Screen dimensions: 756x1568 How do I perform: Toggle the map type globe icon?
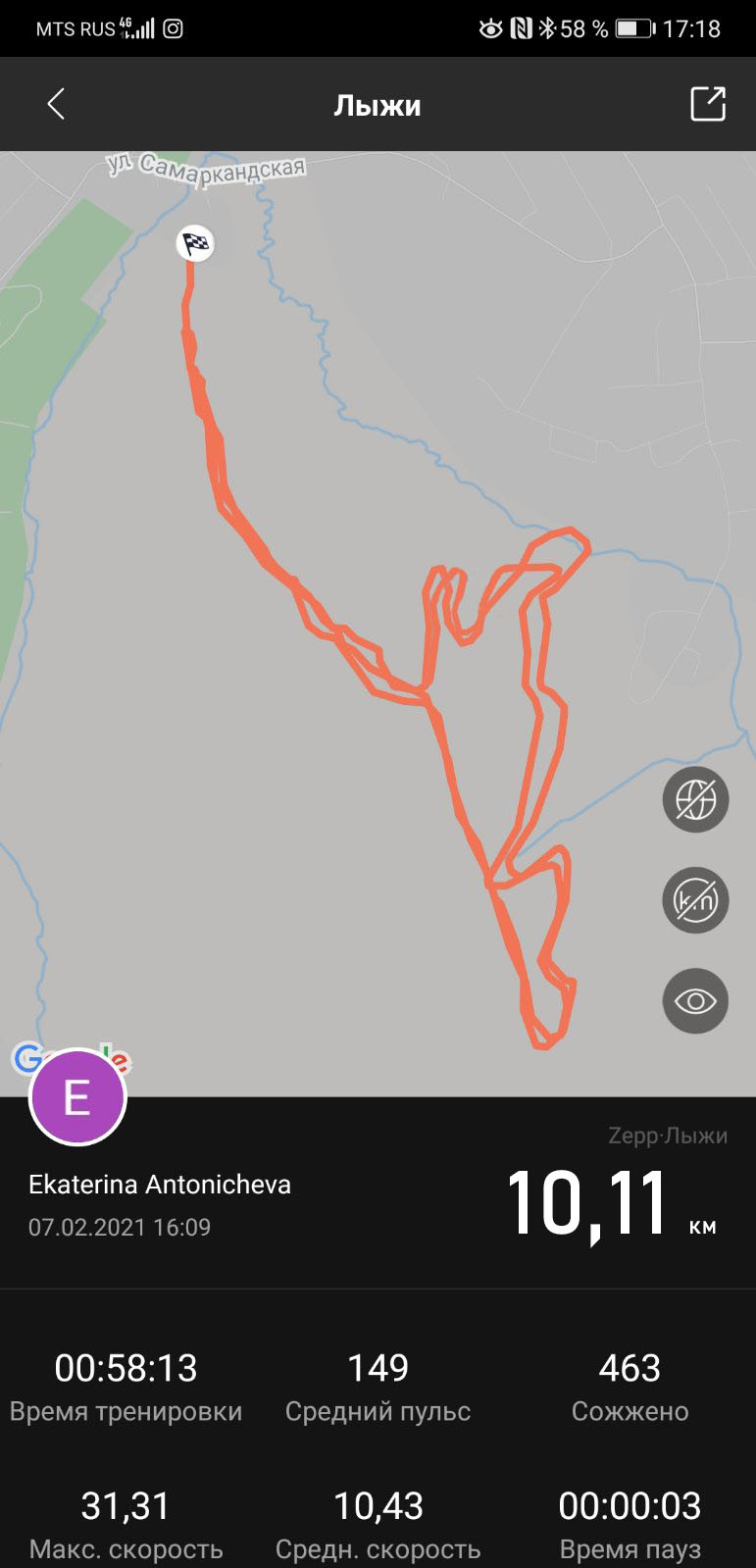click(695, 800)
